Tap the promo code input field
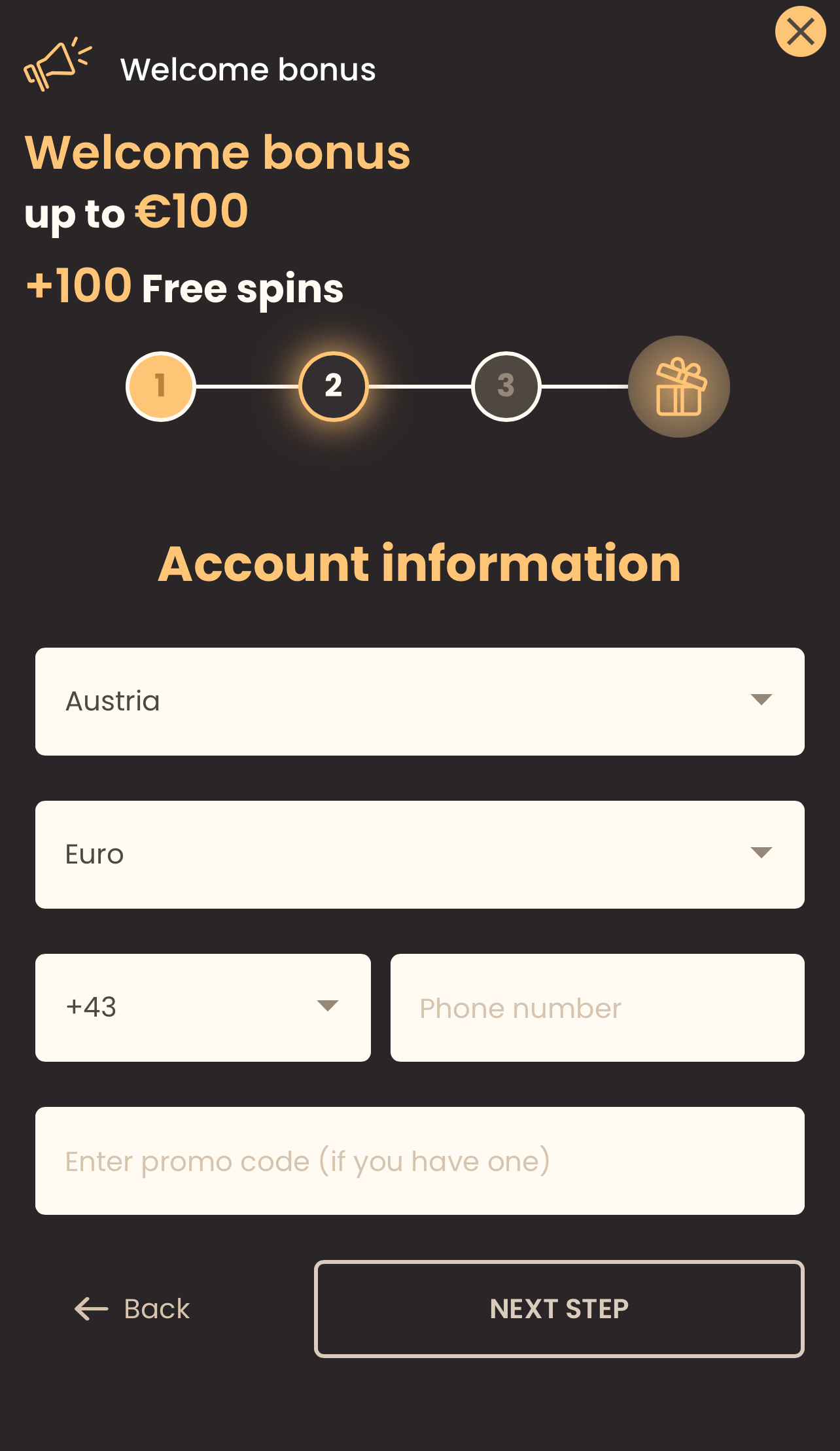The image size is (840, 1451). (x=419, y=1161)
